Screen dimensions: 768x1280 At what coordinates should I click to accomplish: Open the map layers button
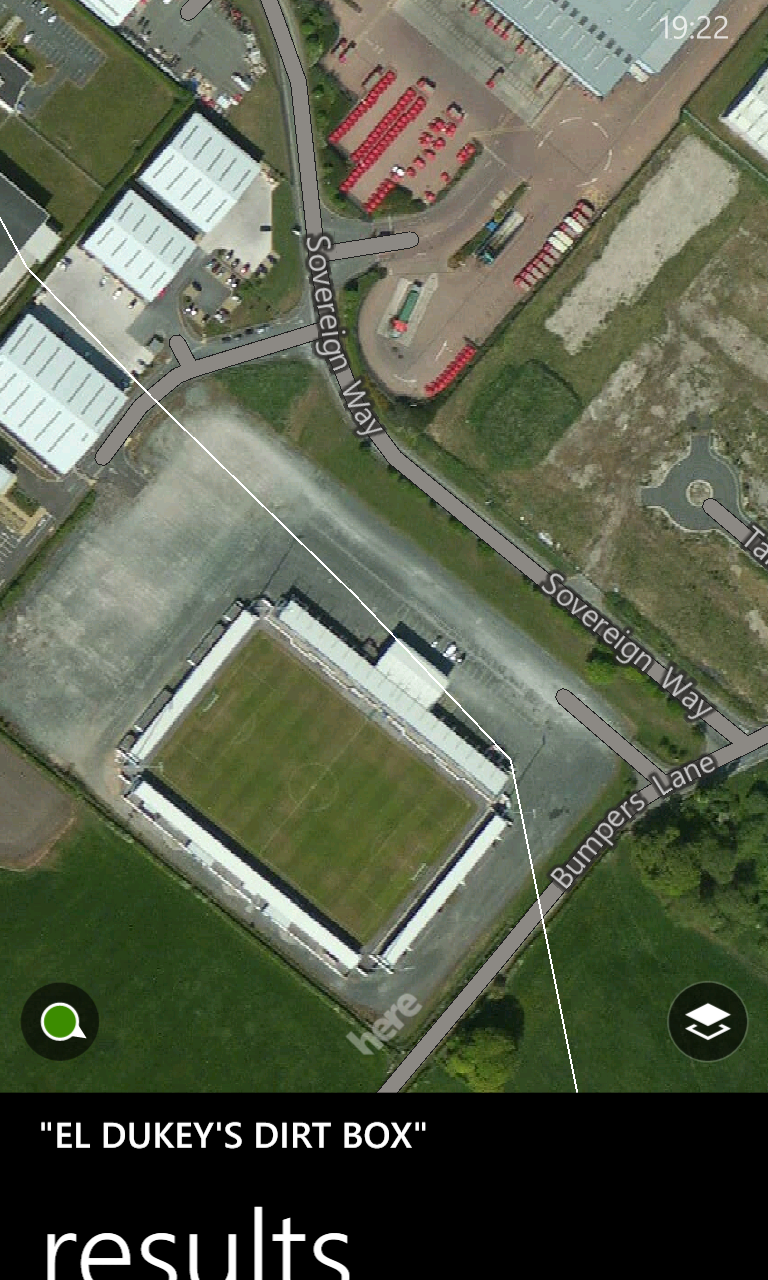click(x=708, y=1022)
